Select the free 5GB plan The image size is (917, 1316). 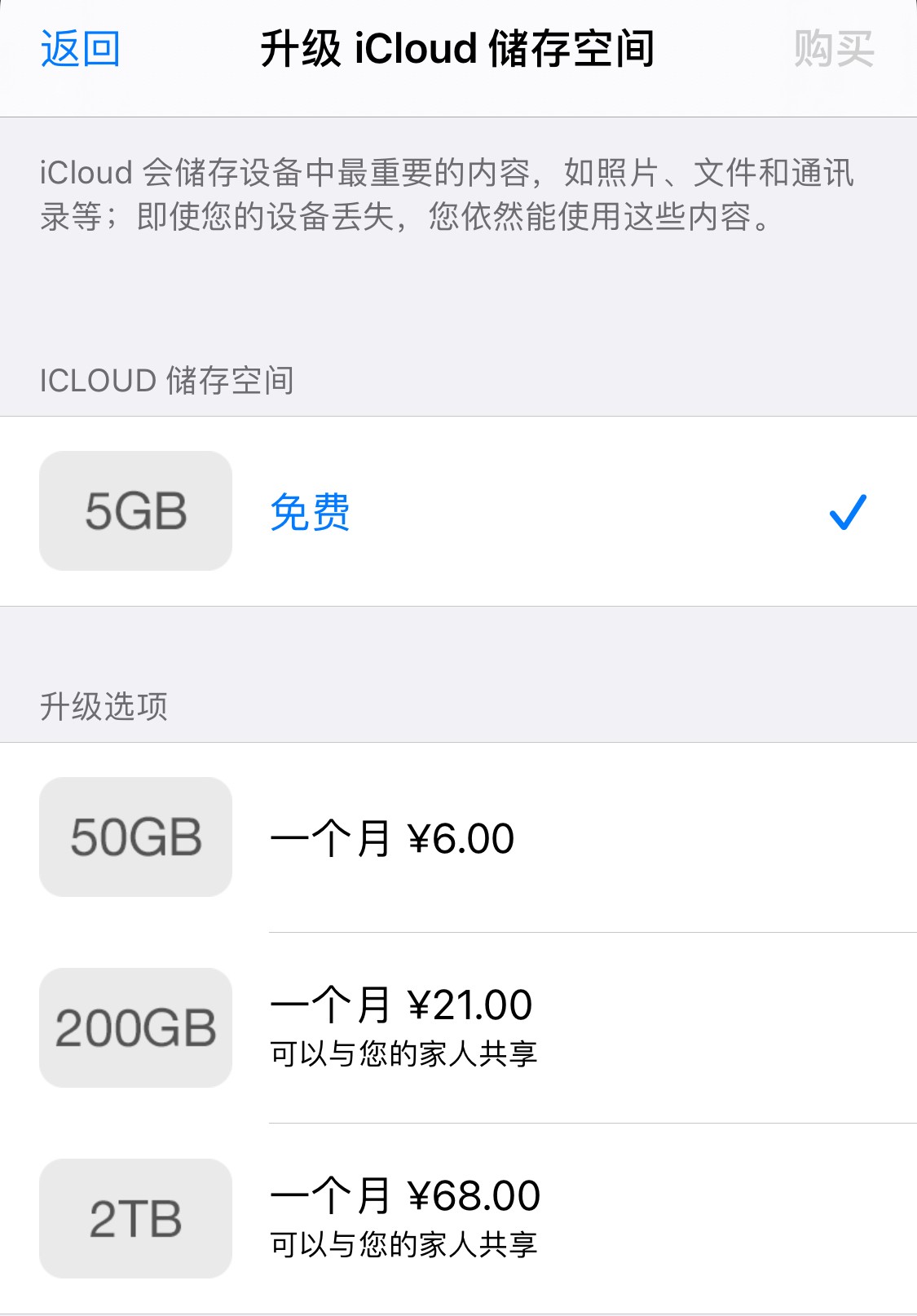(456, 511)
